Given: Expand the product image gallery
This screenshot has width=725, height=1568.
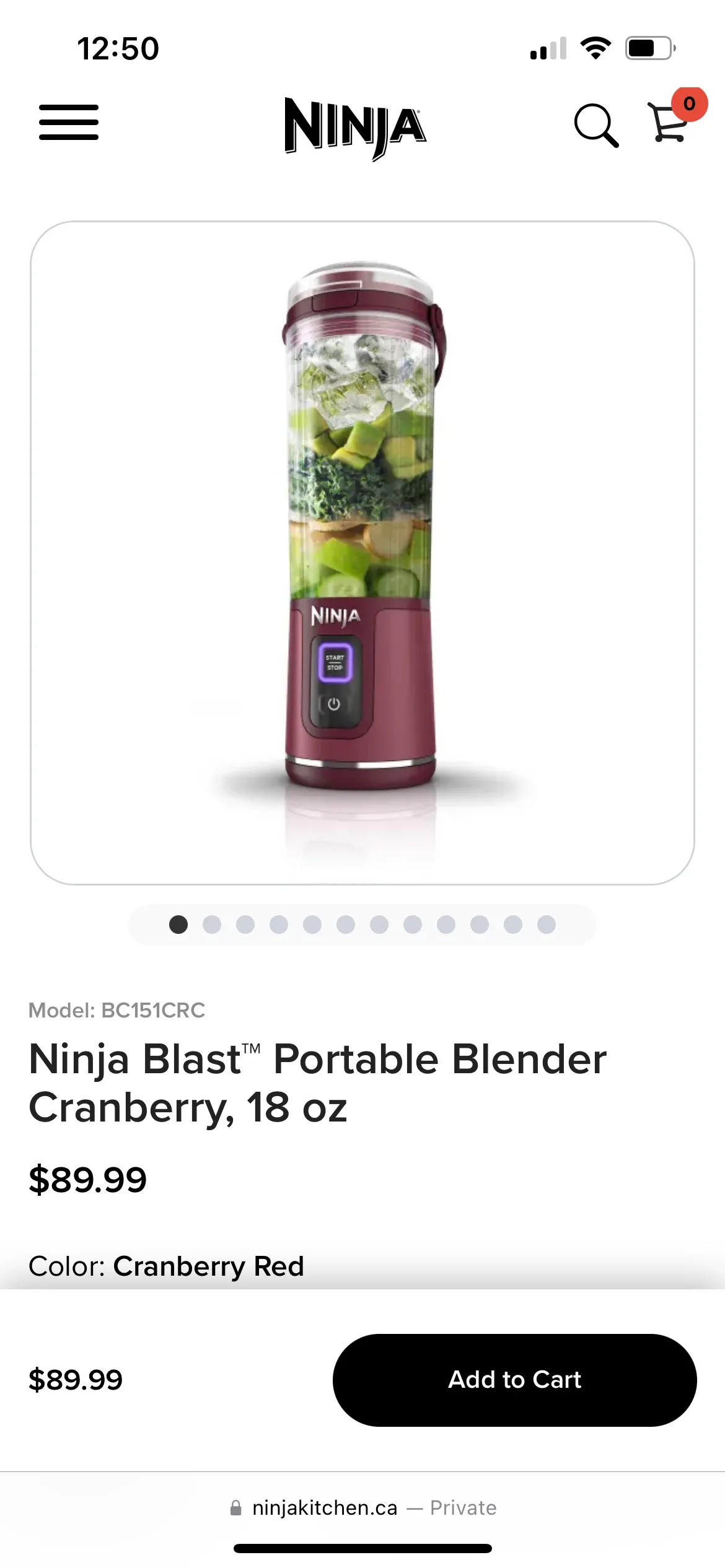Looking at the screenshot, I should click(x=362, y=554).
